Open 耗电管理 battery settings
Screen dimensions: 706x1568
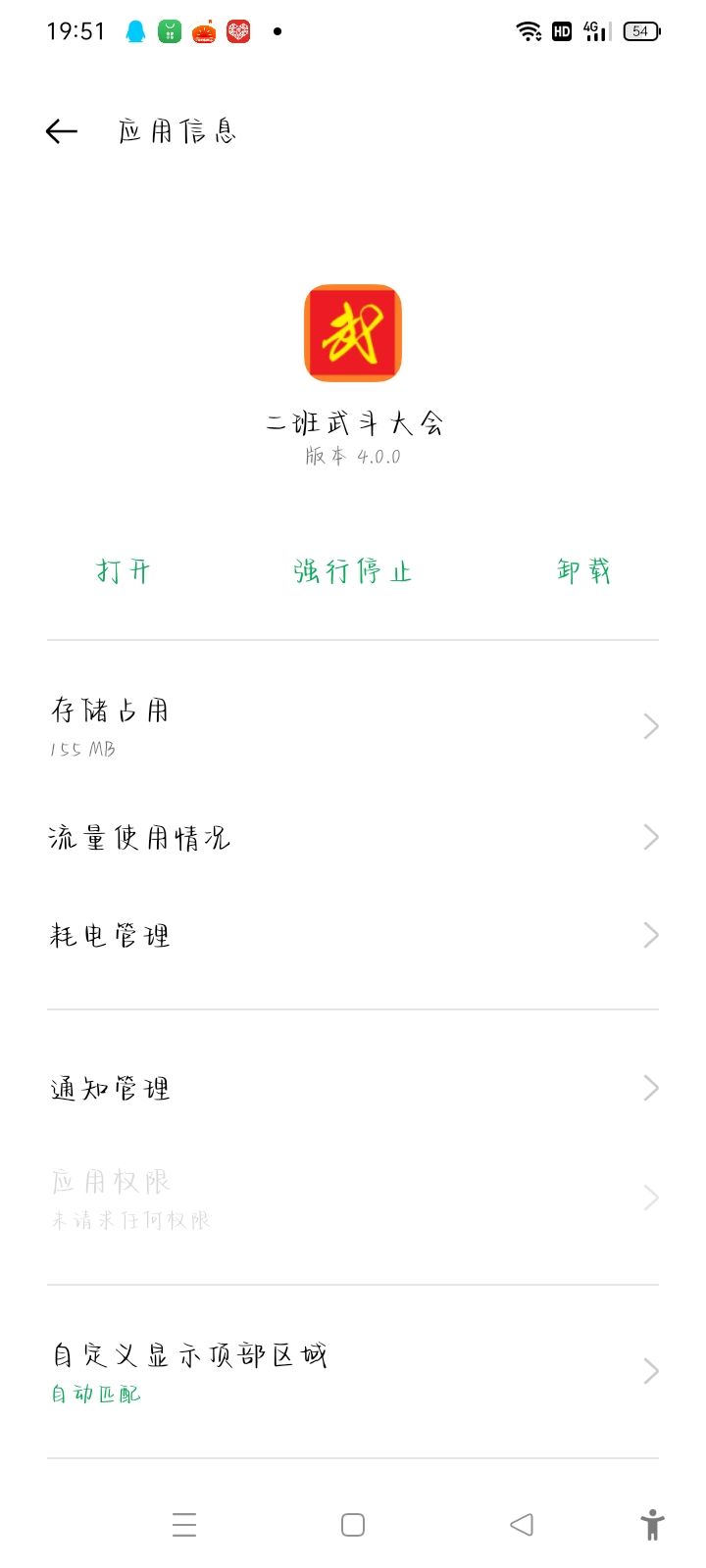point(353,936)
